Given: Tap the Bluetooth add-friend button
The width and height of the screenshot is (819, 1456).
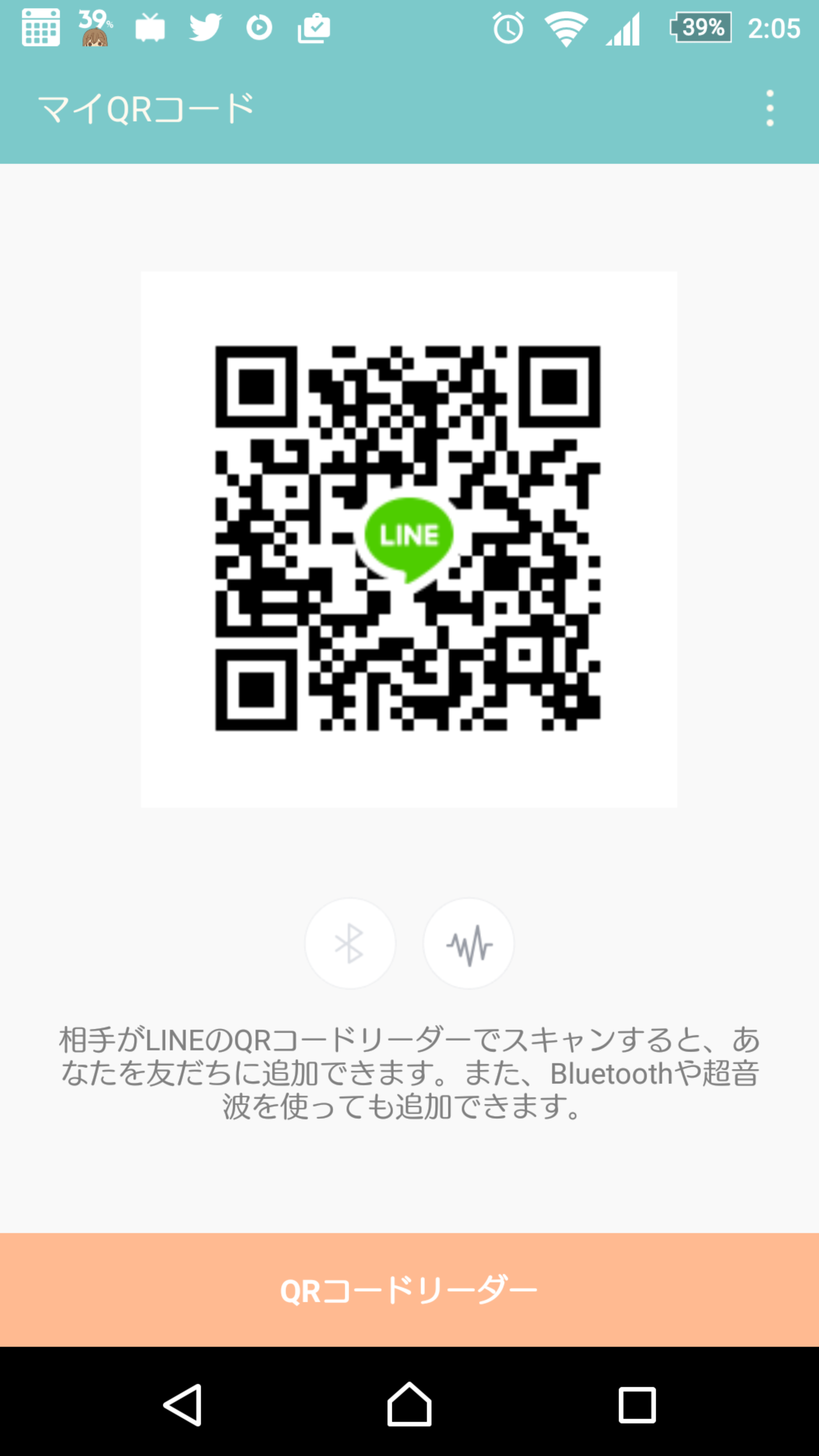Looking at the screenshot, I should (350, 943).
